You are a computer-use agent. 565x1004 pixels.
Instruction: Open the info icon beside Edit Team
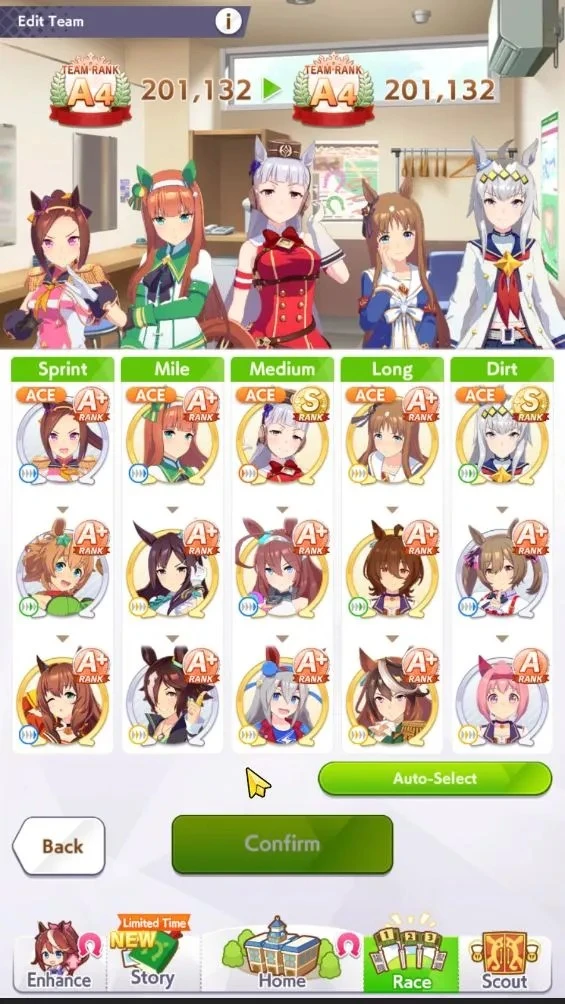coord(228,21)
